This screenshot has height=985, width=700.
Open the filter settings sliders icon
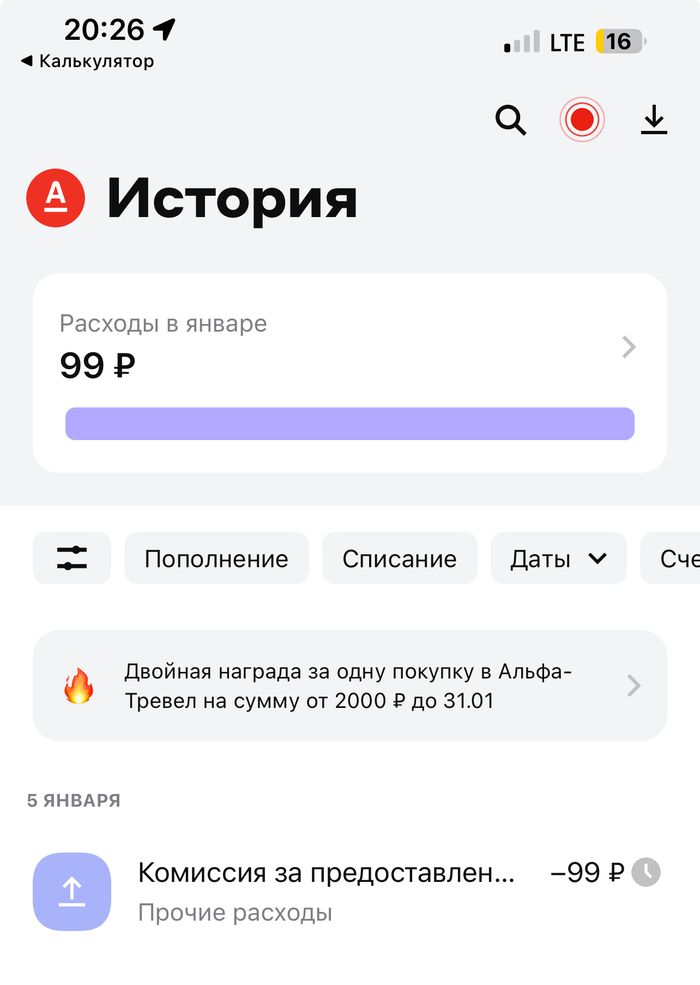tap(71, 558)
